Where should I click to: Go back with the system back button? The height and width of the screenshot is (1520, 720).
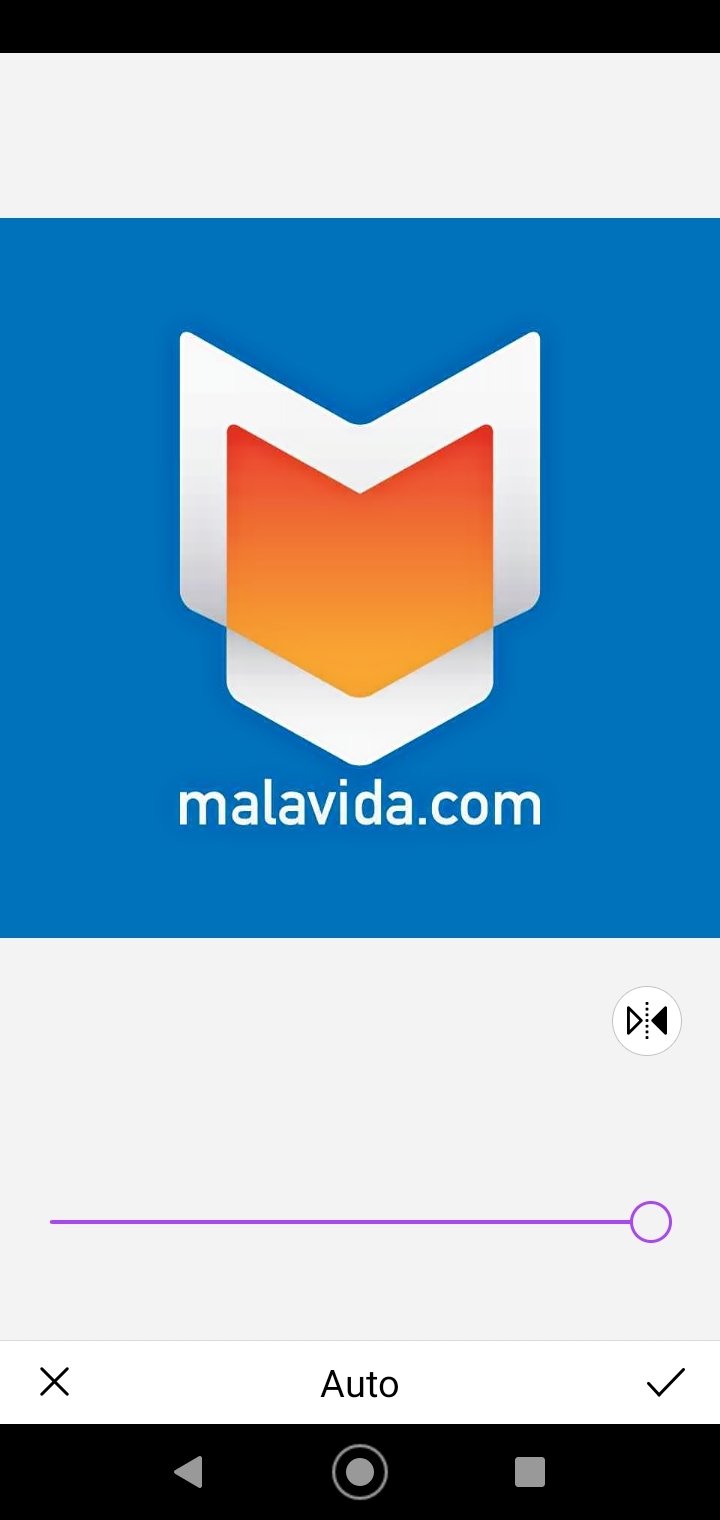click(x=188, y=1472)
